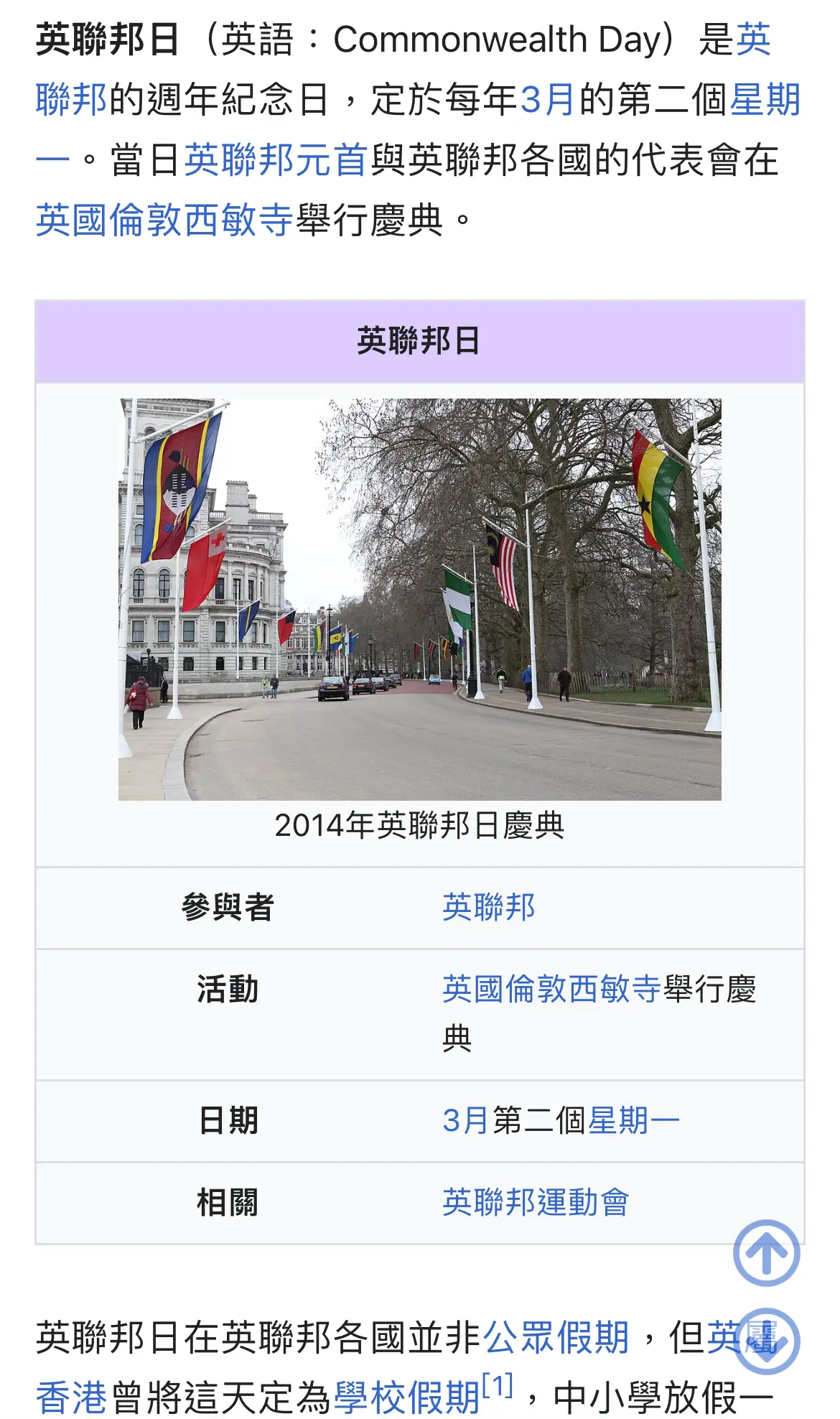
Task: Tap the 3月 link in the 日期 row
Action: [466, 1120]
